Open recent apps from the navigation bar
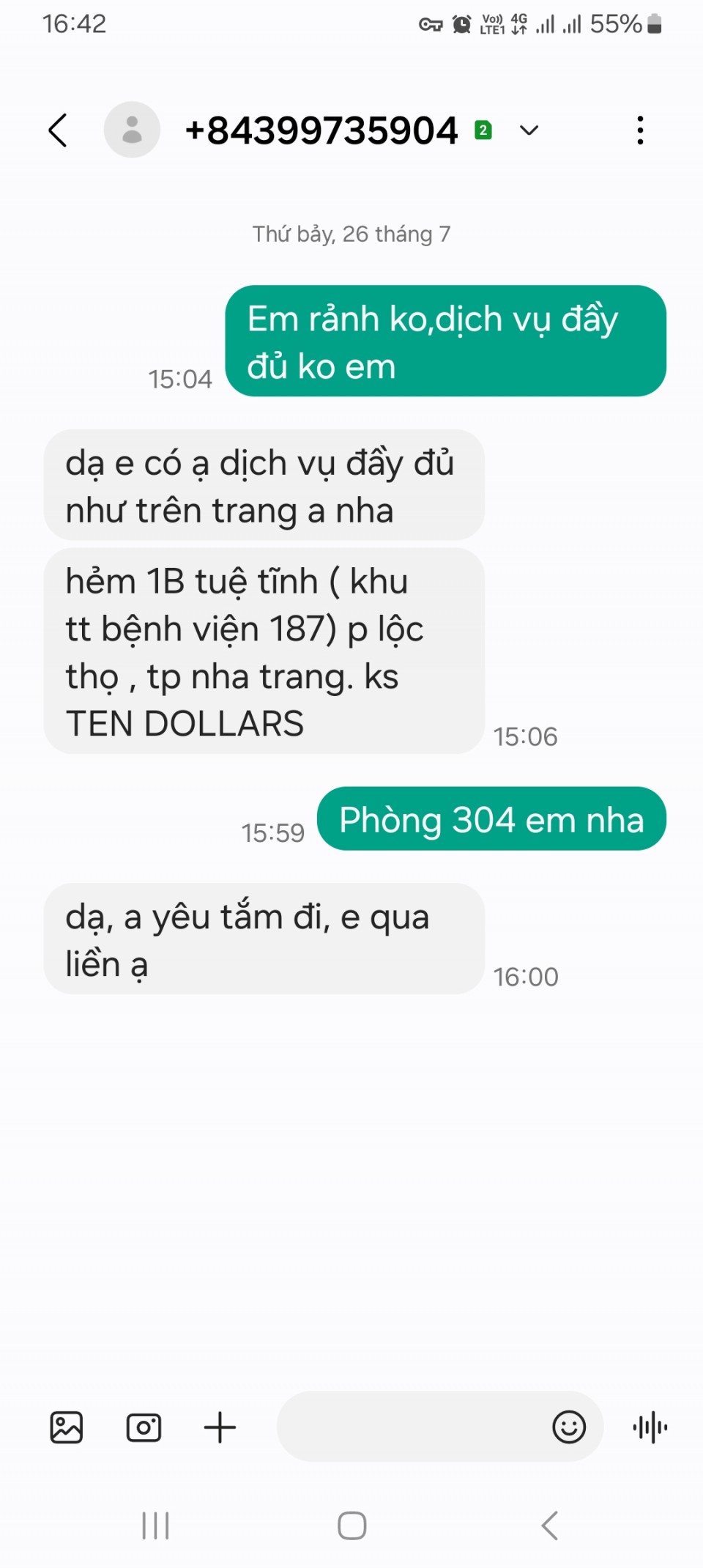This screenshot has width=703, height=1568. coord(155,1526)
